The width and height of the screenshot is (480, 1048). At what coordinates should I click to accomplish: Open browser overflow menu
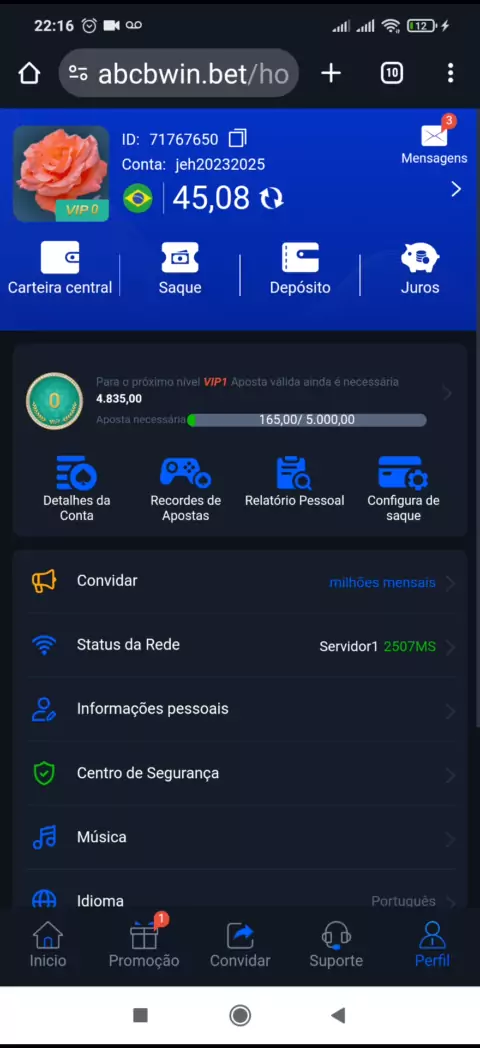click(451, 73)
